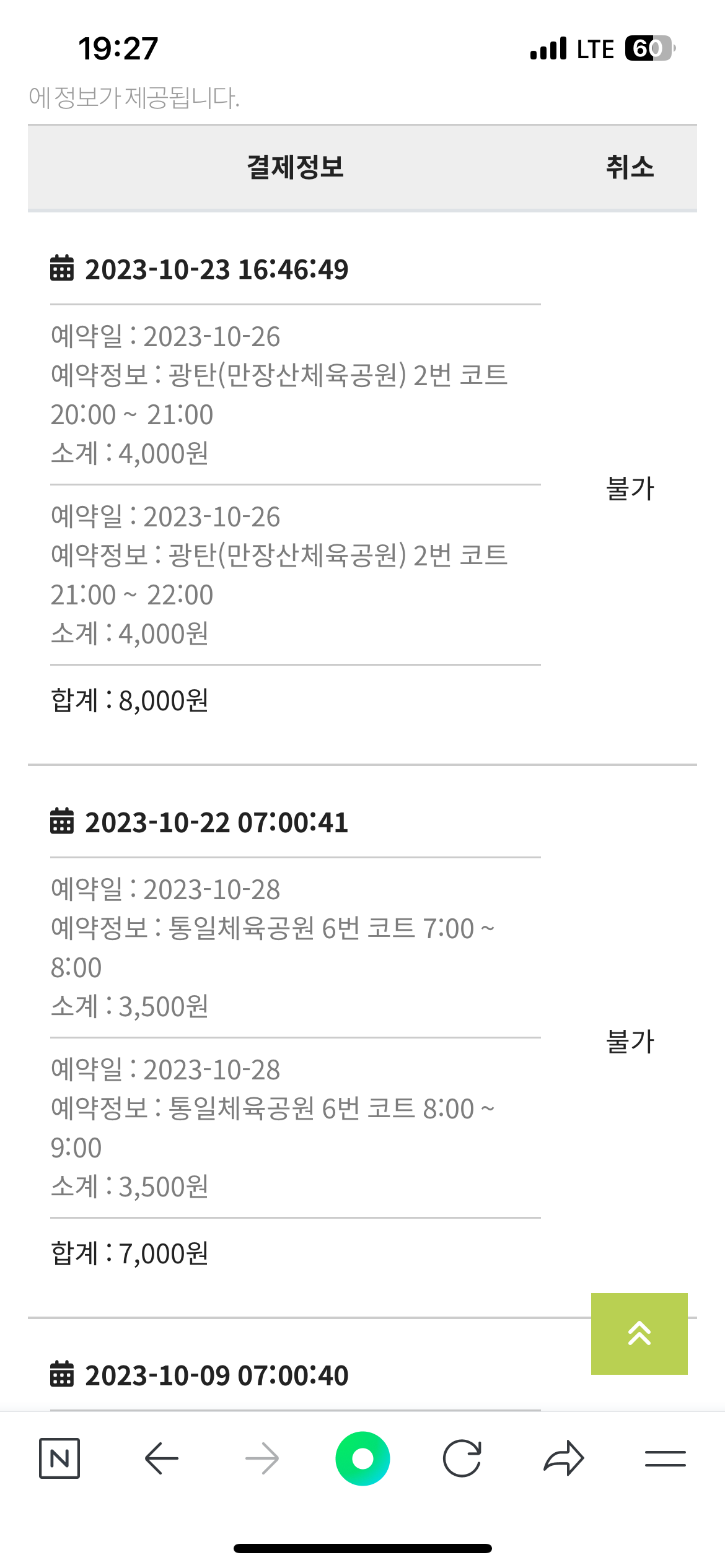Screen dimensions: 725x1568
Task: Open the browser hamburger menu
Action: pyautogui.click(x=665, y=1458)
